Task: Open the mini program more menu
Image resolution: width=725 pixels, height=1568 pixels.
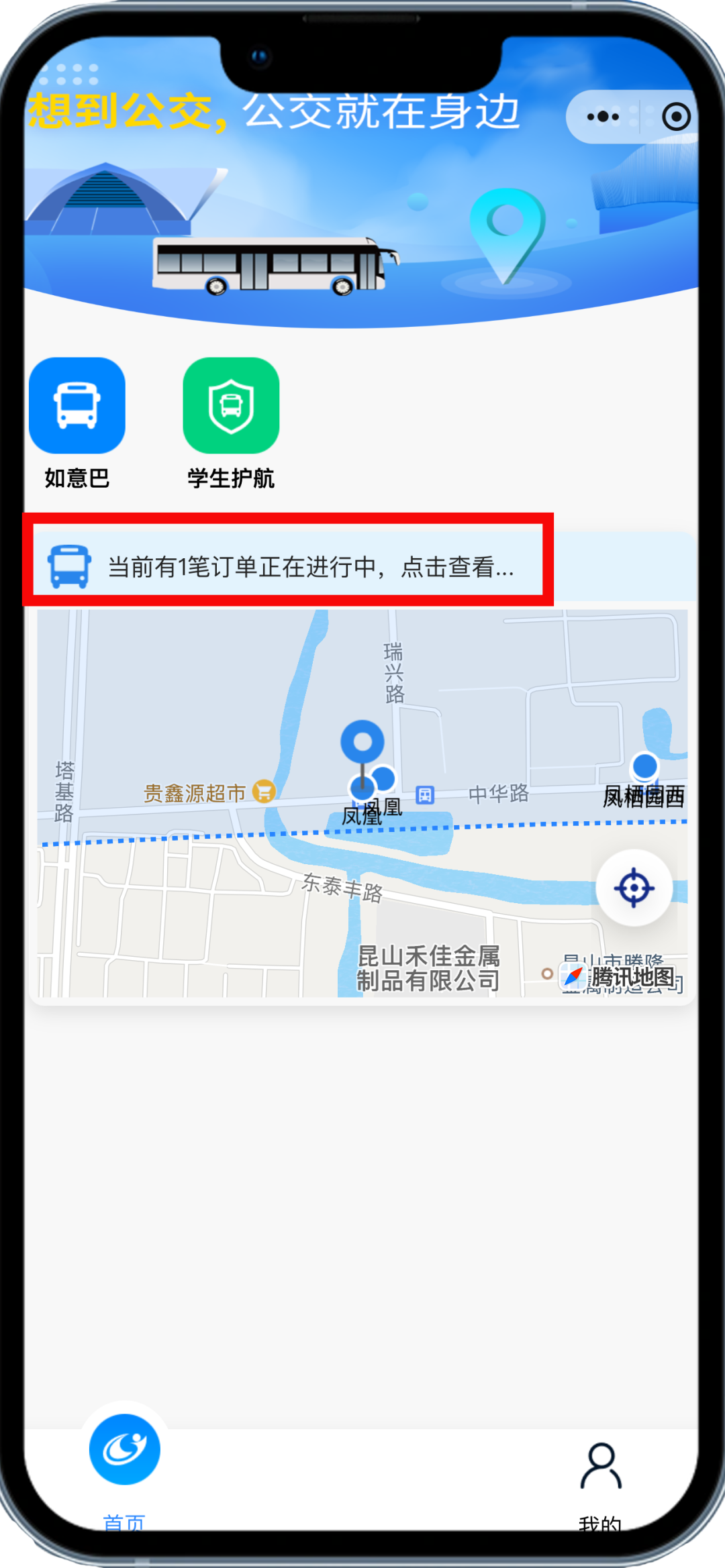Action: 602,117
